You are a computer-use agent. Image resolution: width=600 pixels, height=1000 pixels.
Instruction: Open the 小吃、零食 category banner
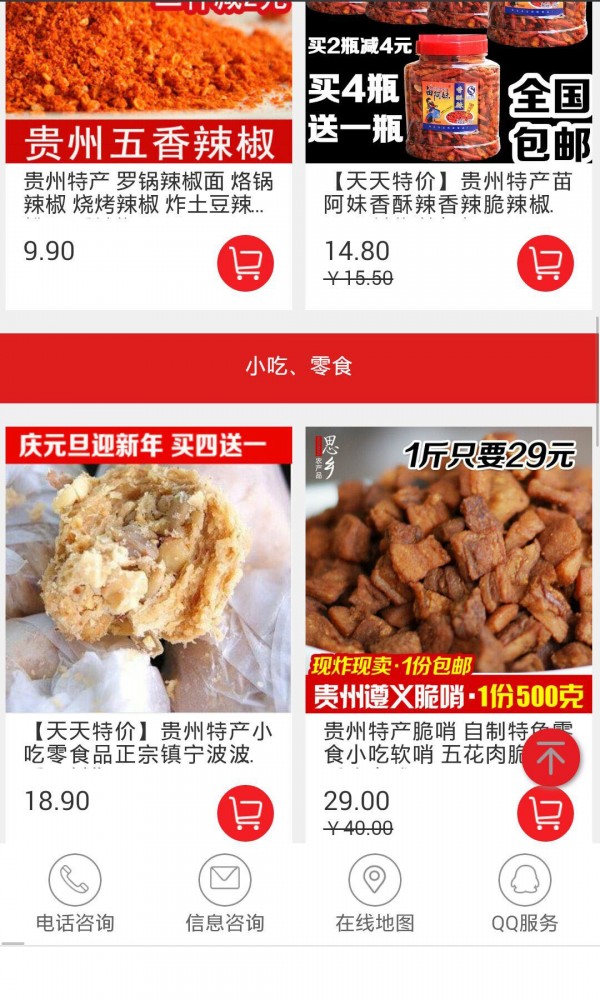click(x=298, y=367)
